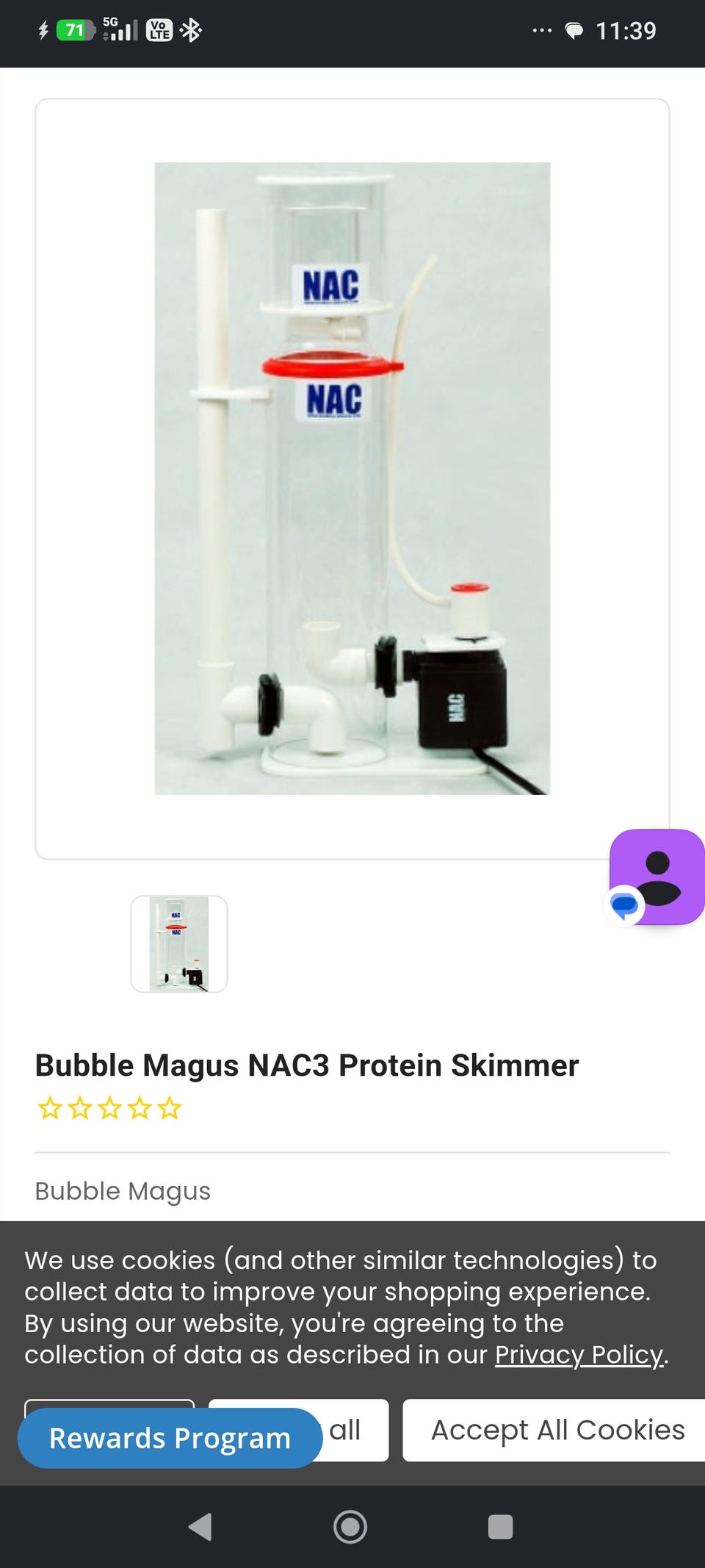
Task: Tap the five-star rating row
Action: click(x=109, y=1108)
